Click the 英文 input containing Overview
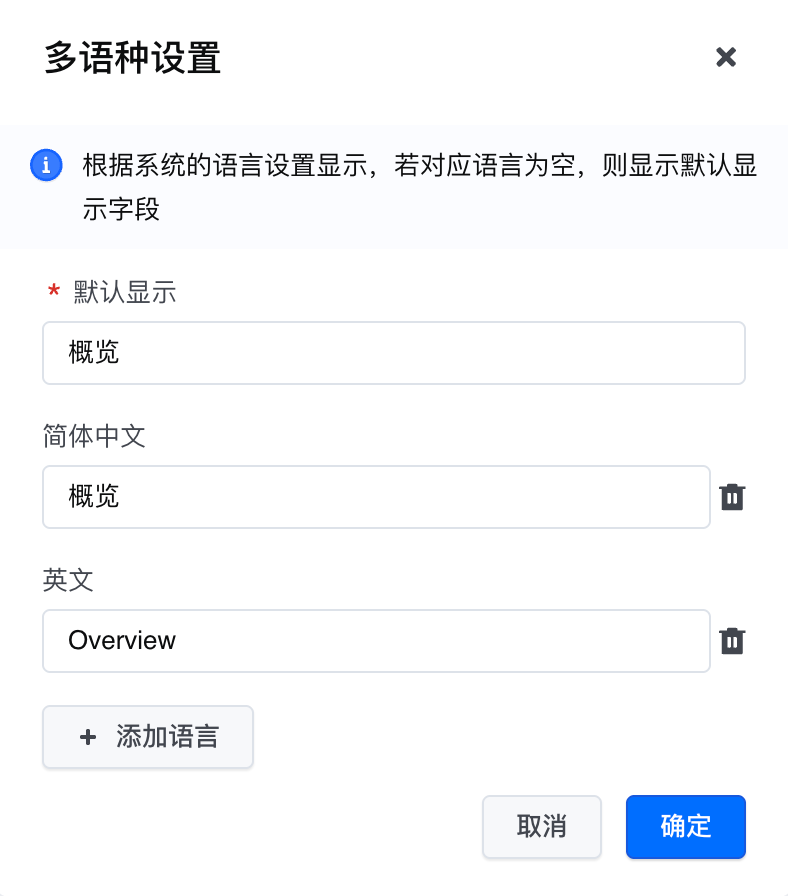The width and height of the screenshot is (788, 896). [376, 641]
